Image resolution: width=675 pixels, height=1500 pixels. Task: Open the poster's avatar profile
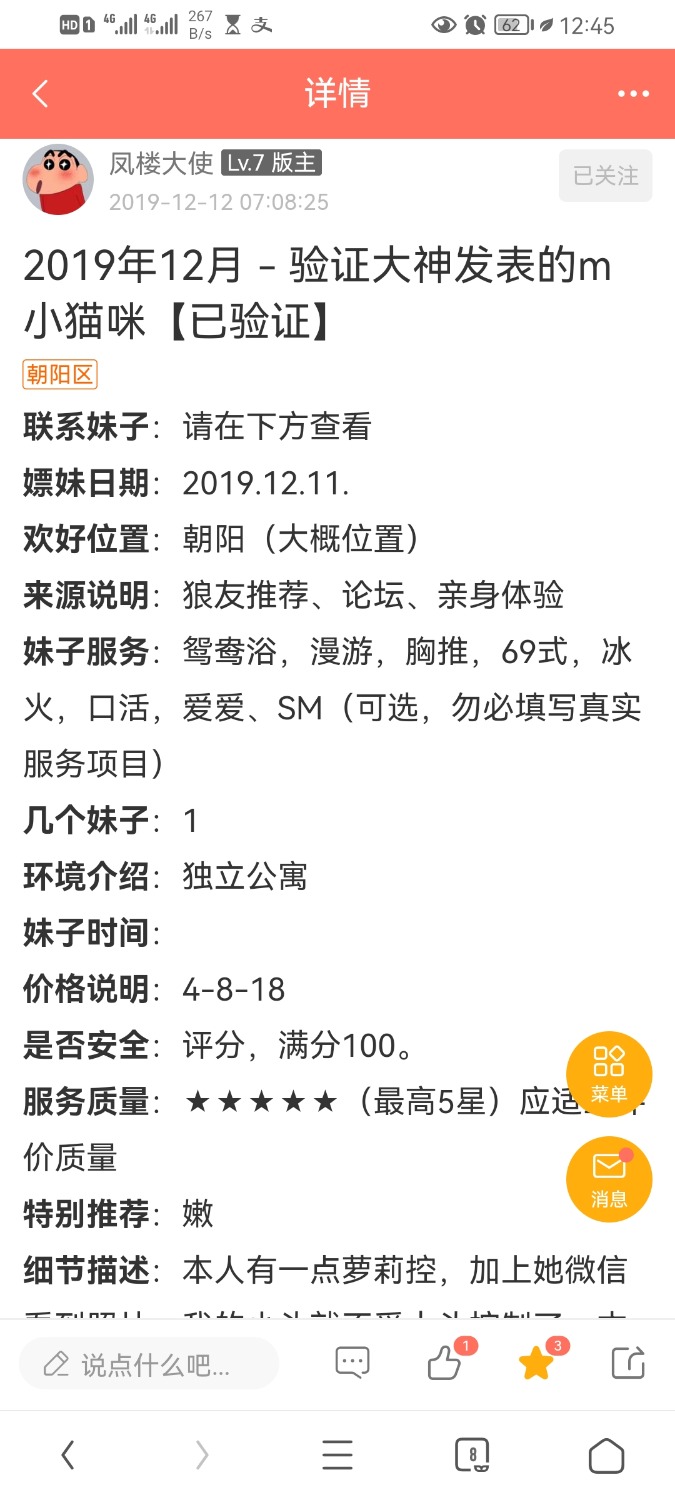[58, 179]
